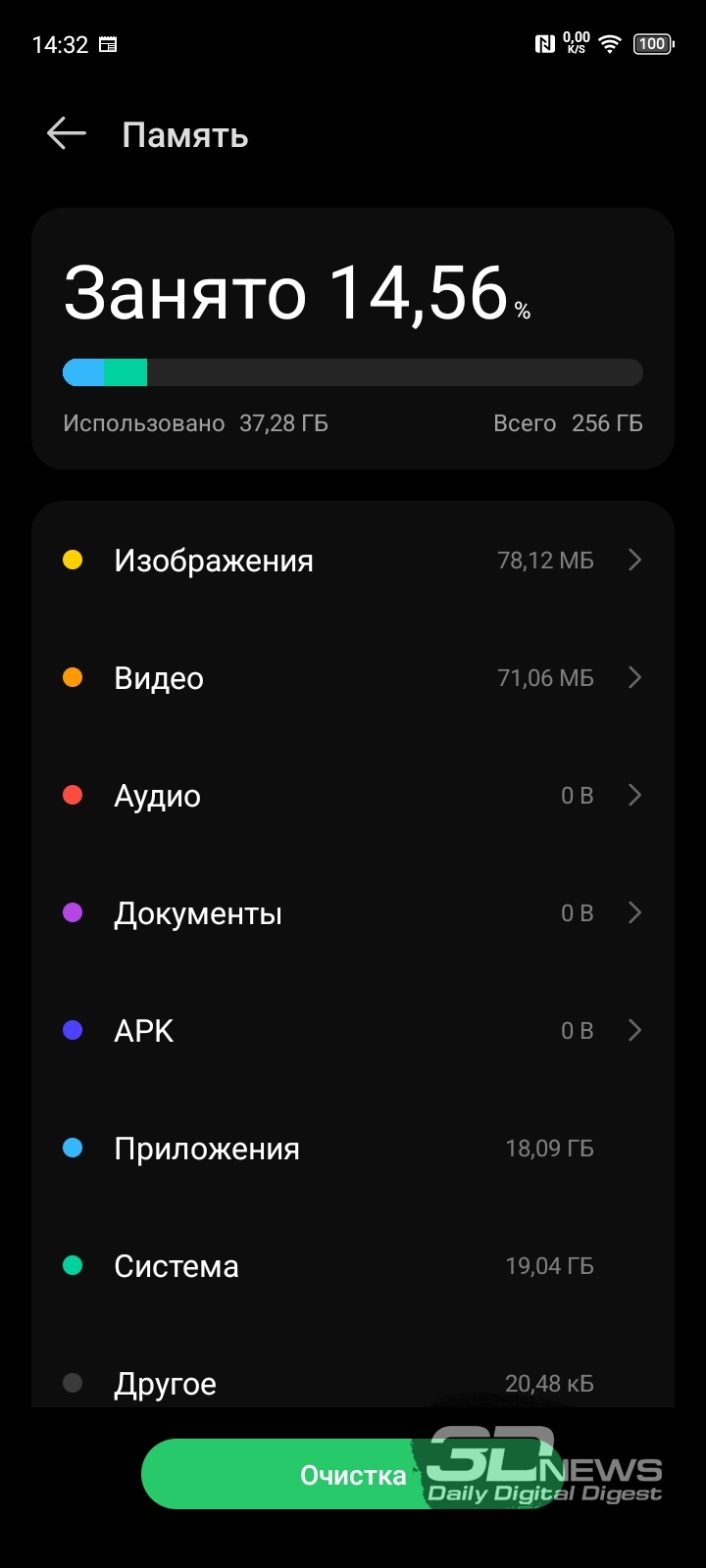Viewport: 706px width, 1568px height.
Task: Open the Документы storage category
Action: (x=353, y=913)
